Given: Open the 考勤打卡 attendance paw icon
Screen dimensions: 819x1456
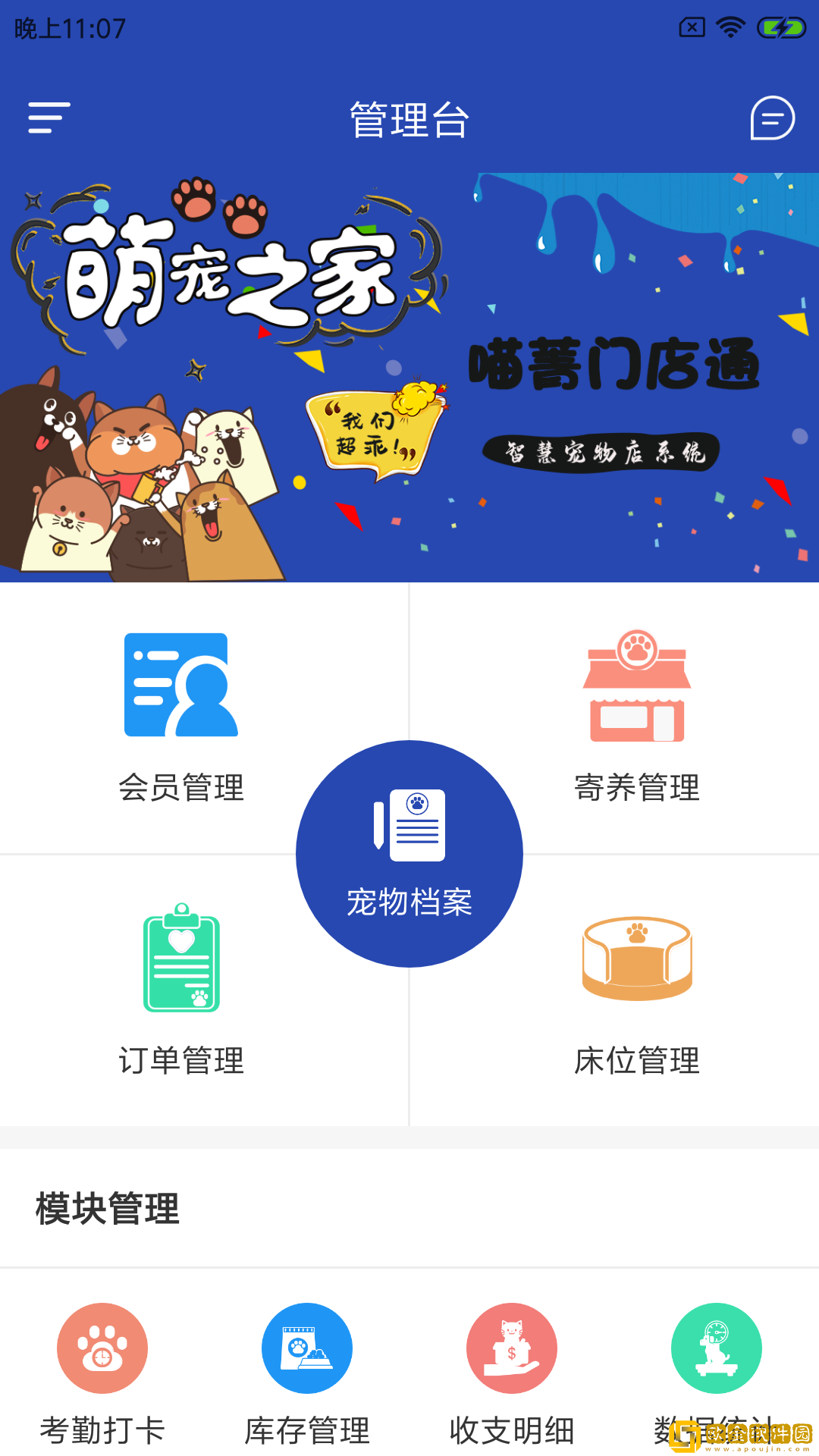Looking at the screenshot, I should pos(102,1348).
